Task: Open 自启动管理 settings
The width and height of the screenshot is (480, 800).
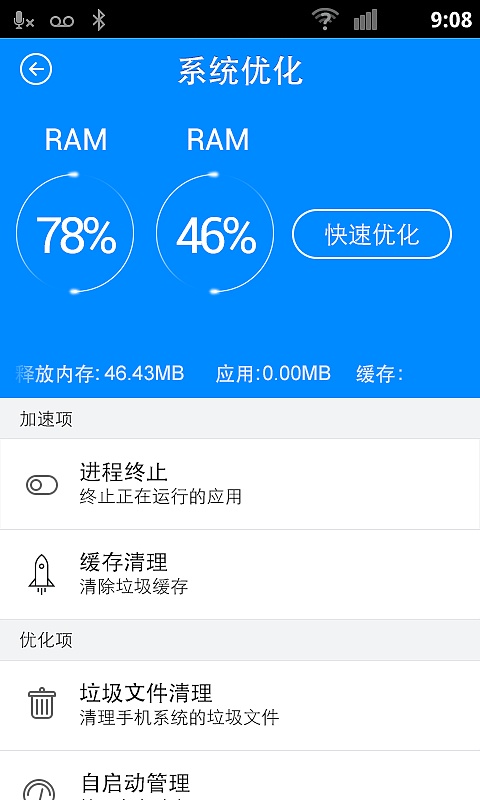Action: click(x=240, y=776)
